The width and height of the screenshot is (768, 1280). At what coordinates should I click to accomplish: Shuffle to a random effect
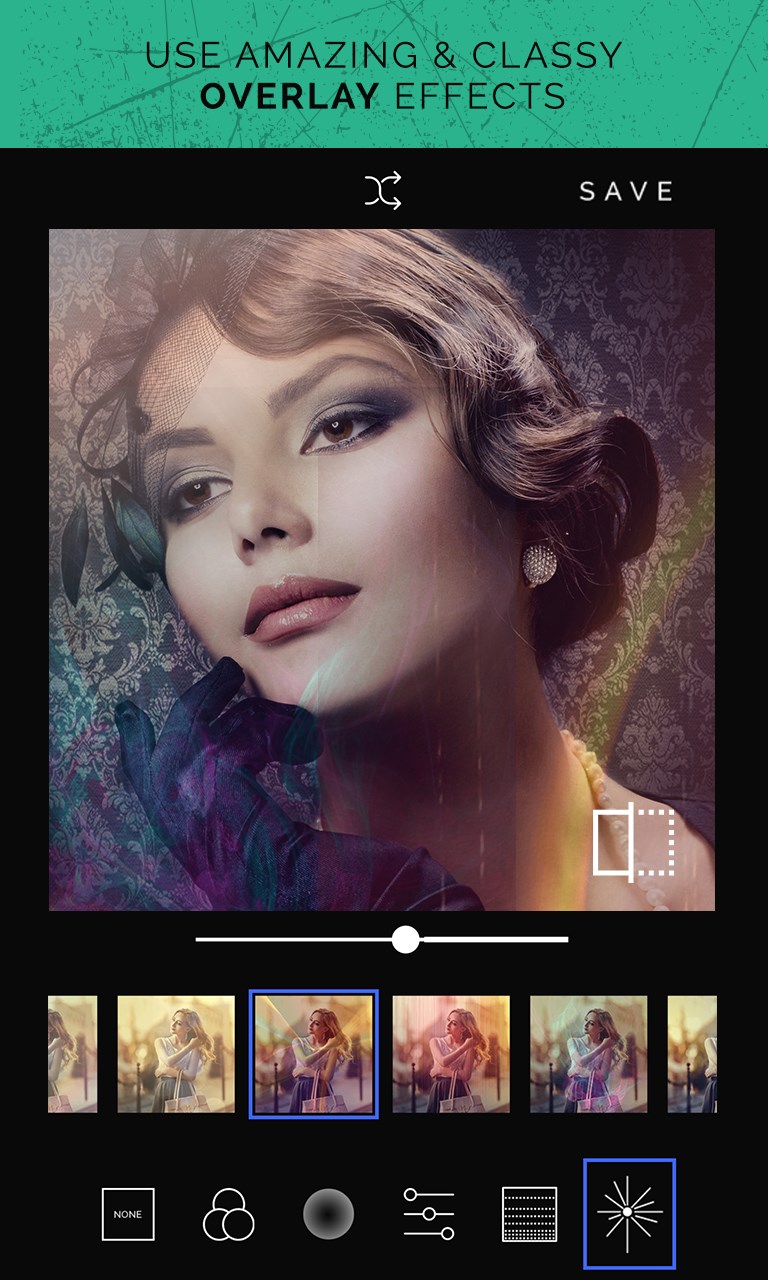pyautogui.click(x=383, y=190)
